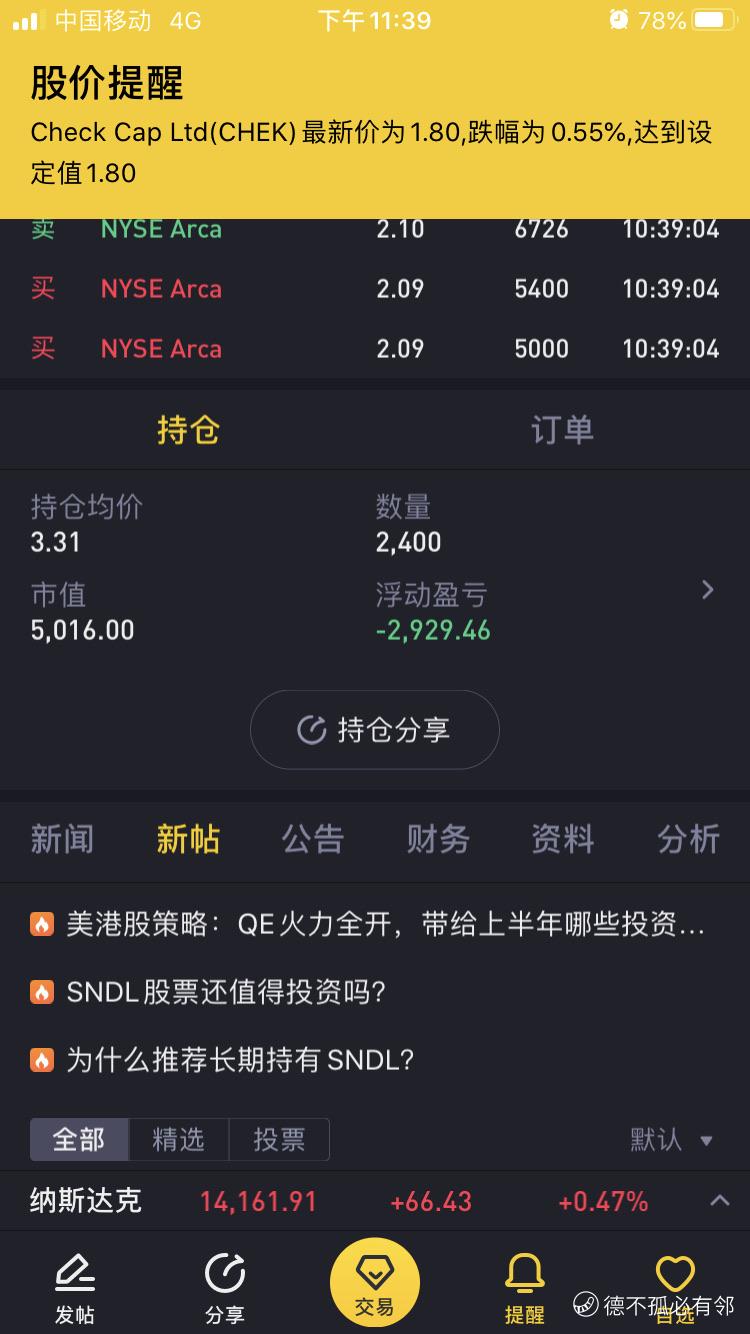Screen dimensions: 750x1334
Task: Switch to the 资料 tab
Action: point(563,839)
